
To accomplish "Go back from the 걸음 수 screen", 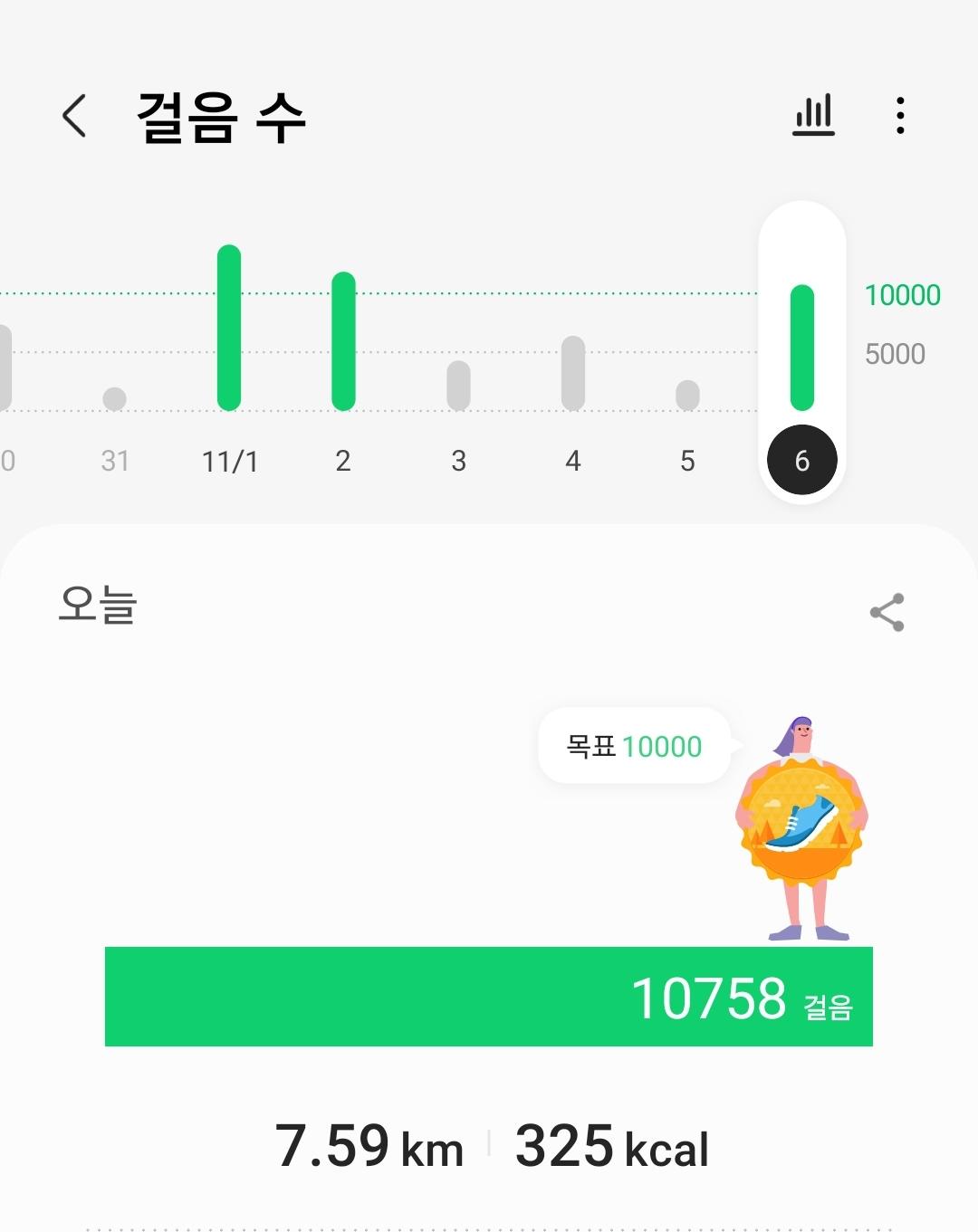I will [x=74, y=116].
